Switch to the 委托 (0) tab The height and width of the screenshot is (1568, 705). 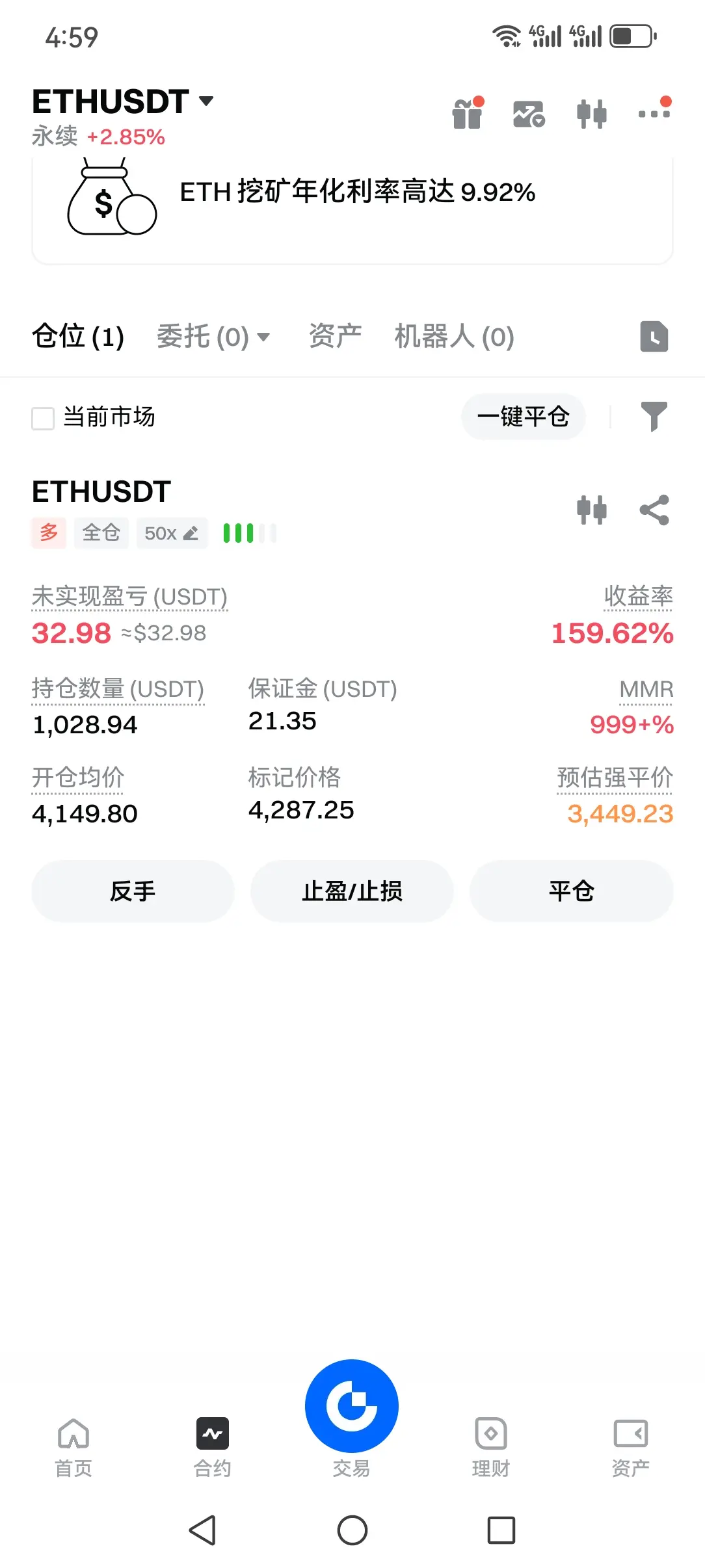(212, 337)
